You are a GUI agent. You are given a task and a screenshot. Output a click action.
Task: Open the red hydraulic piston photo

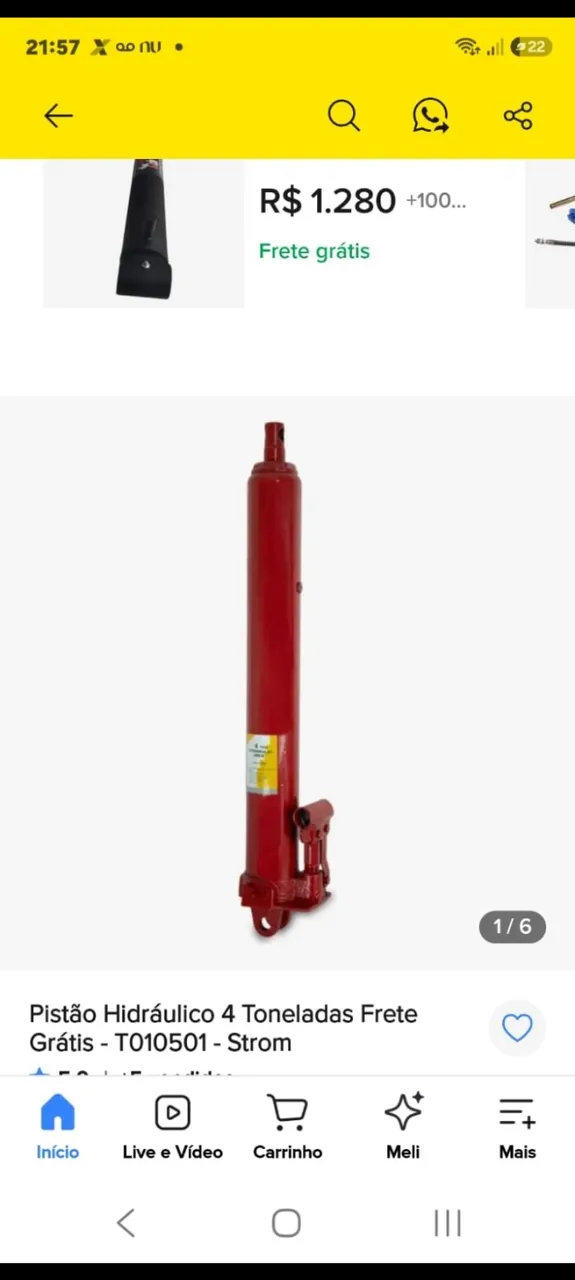coord(287,682)
